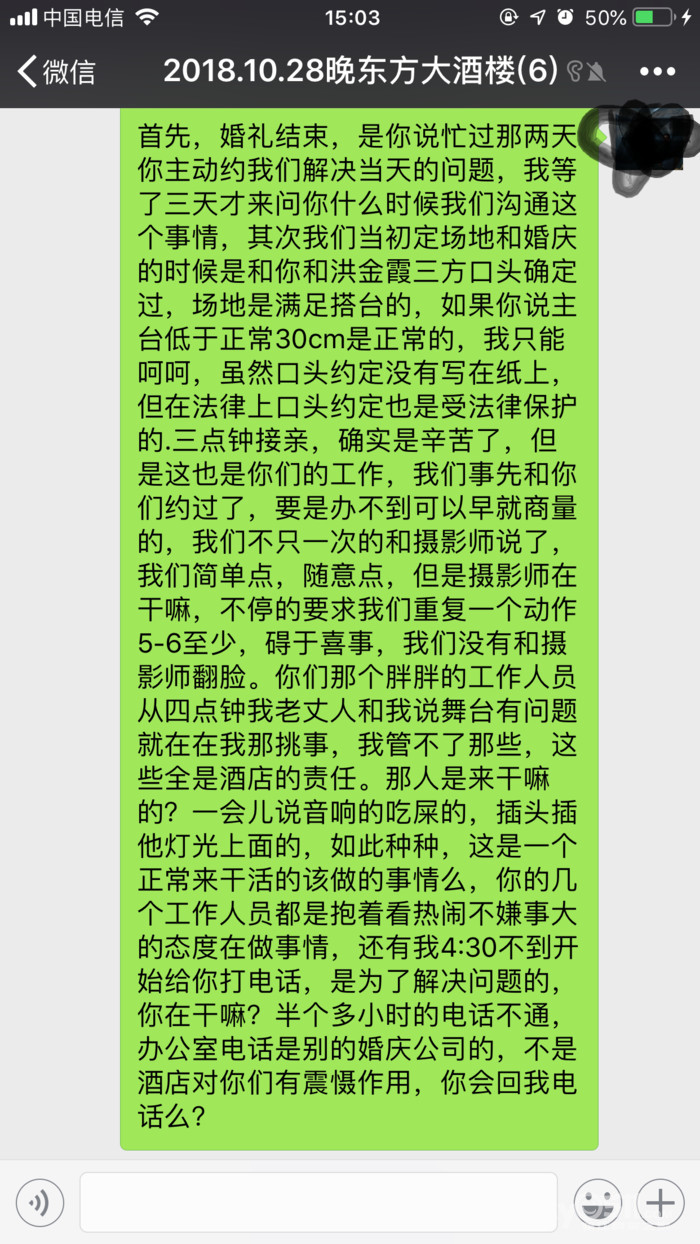Open the group chat overflow menu
Image resolution: width=700 pixels, height=1244 pixels.
pos(657,71)
